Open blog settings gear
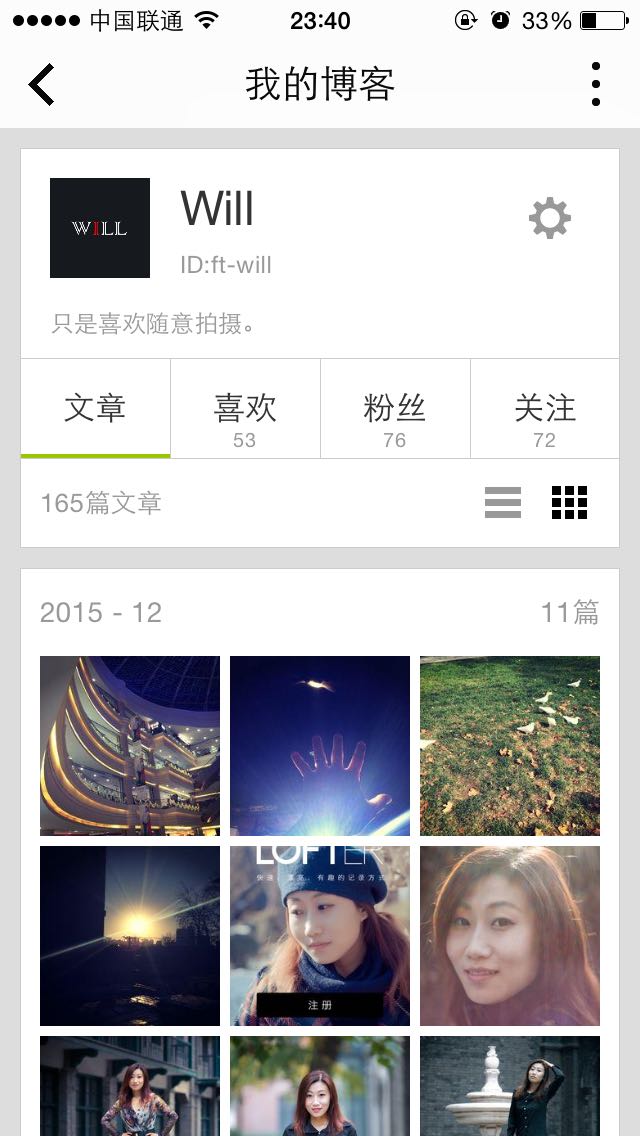The image size is (640, 1136). (x=549, y=218)
